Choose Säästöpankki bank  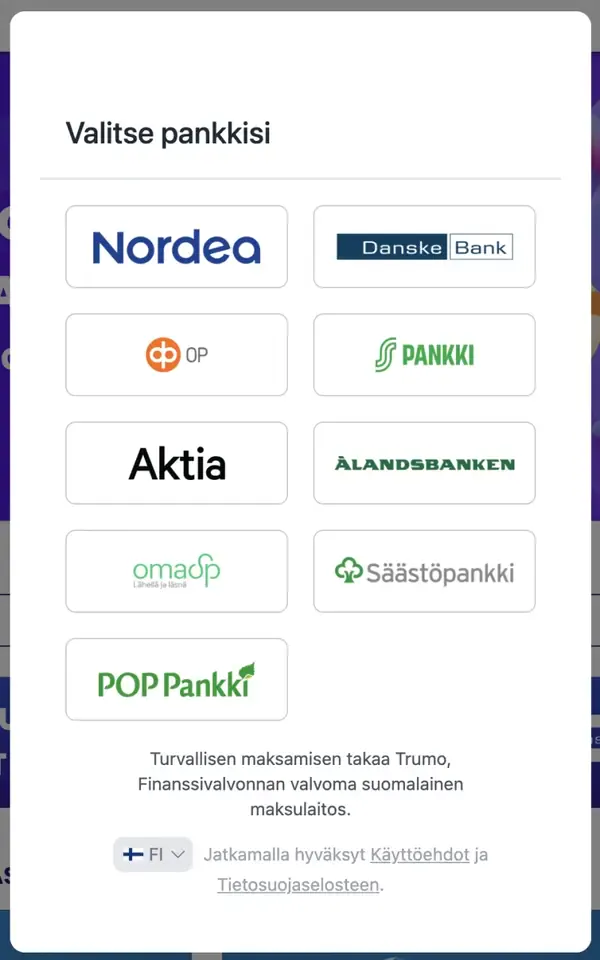[424, 571]
